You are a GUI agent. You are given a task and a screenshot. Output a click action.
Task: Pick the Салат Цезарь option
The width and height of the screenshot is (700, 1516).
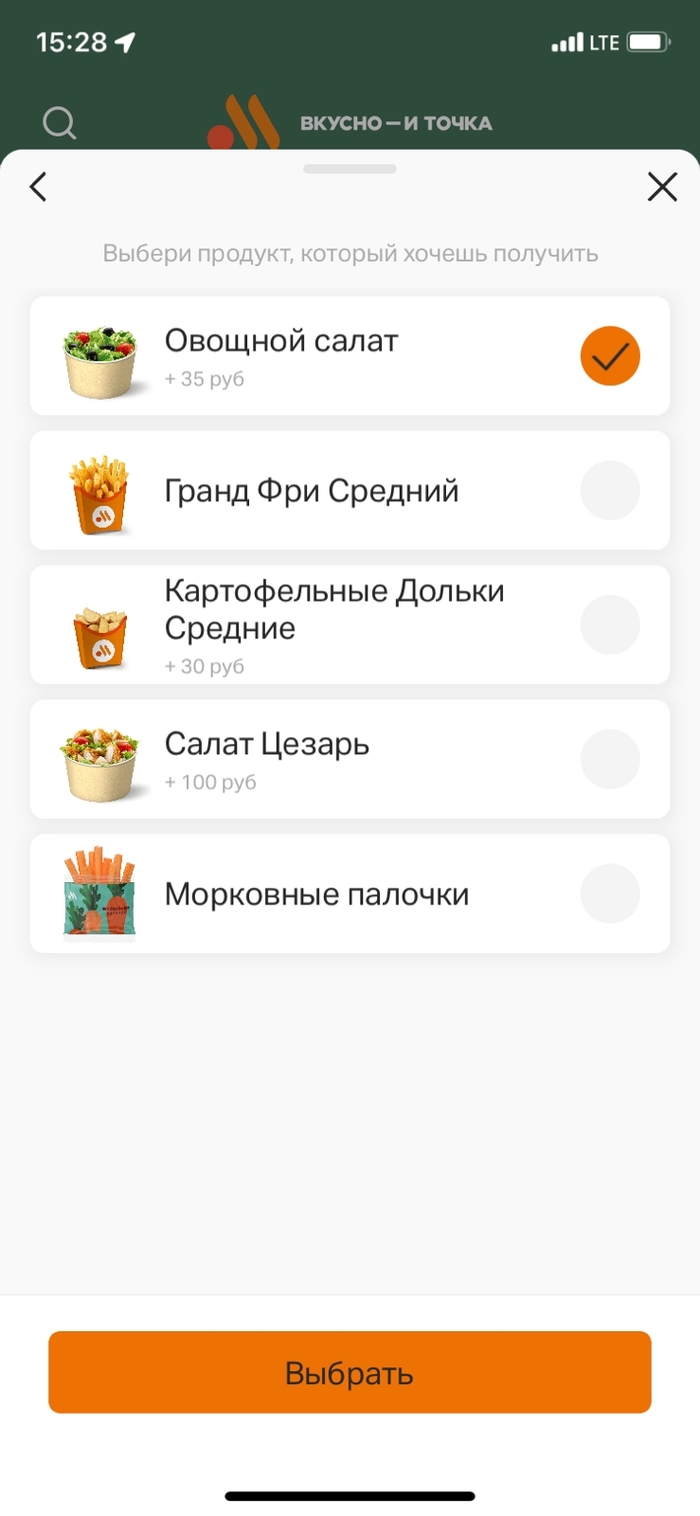[x=609, y=759]
